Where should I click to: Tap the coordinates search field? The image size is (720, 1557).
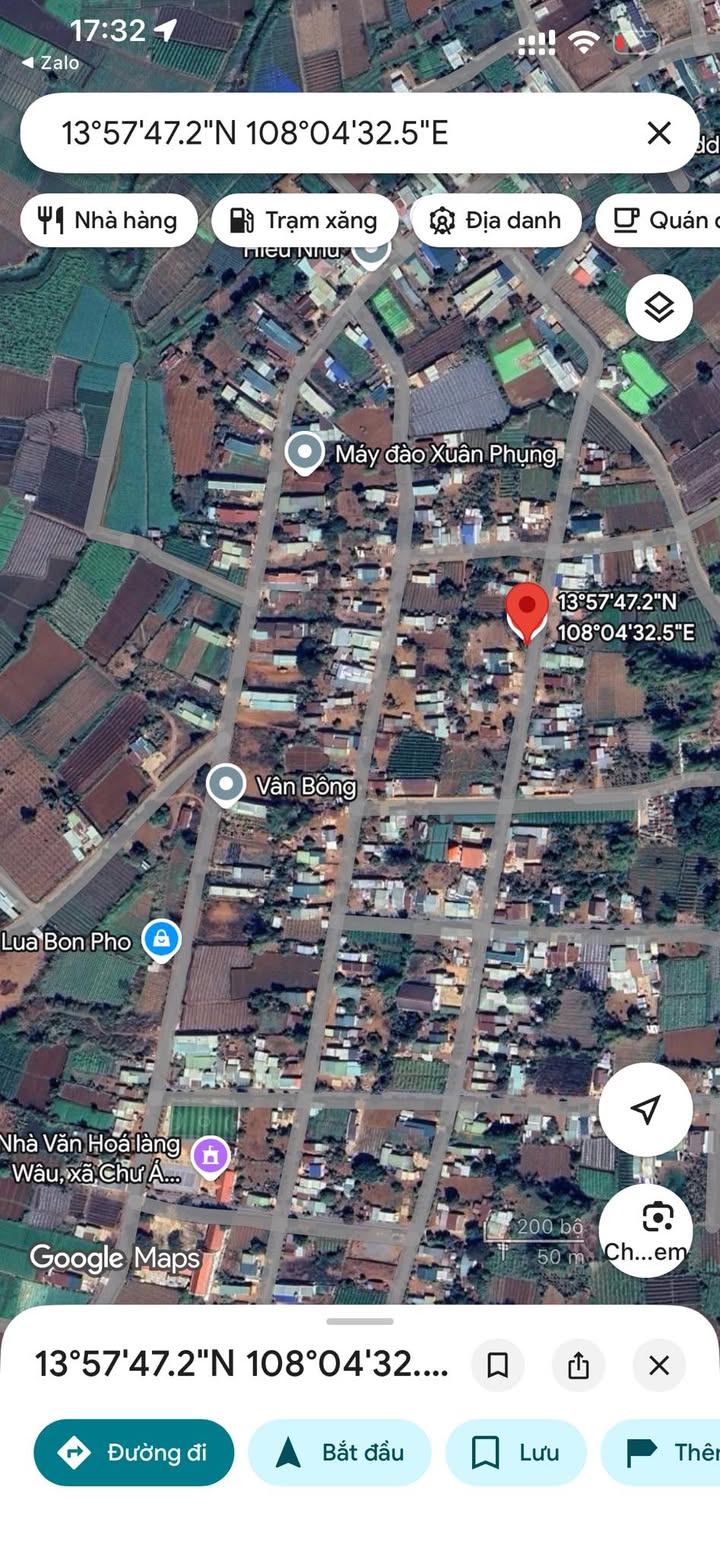[x=300, y=133]
